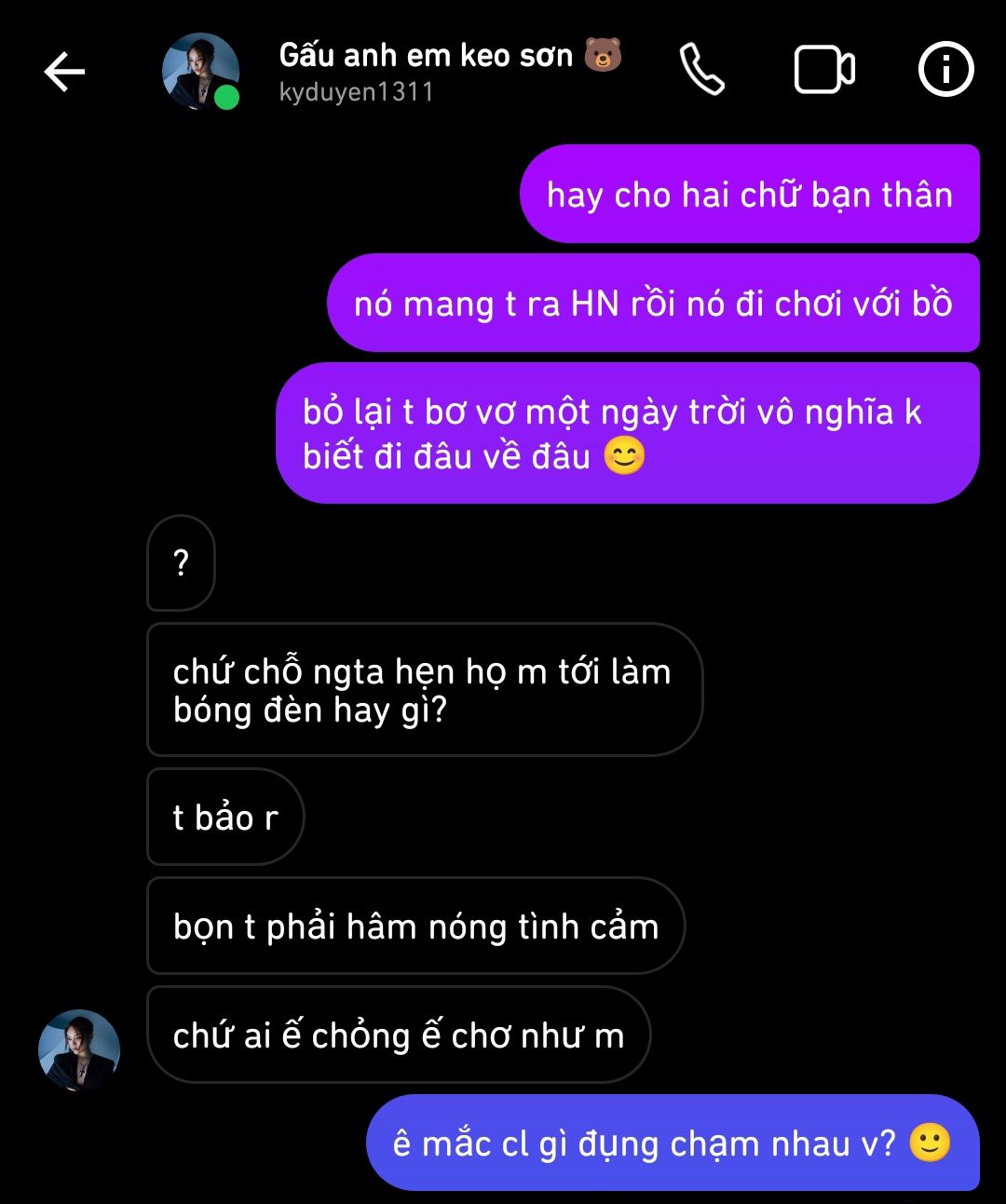Image resolution: width=1006 pixels, height=1204 pixels.
Task: Tap the sender avatar beside the last received message
Action: pos(79,1049)
